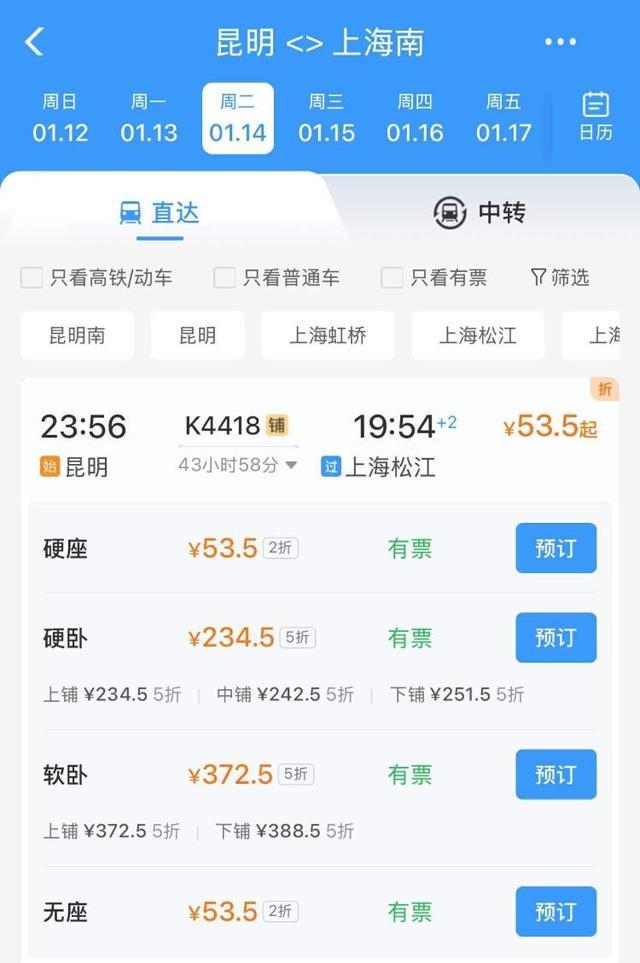Viewport: 640px width, 963px height.
Task: Filter by 昆明南 station chip
Action: click(77, 336)
